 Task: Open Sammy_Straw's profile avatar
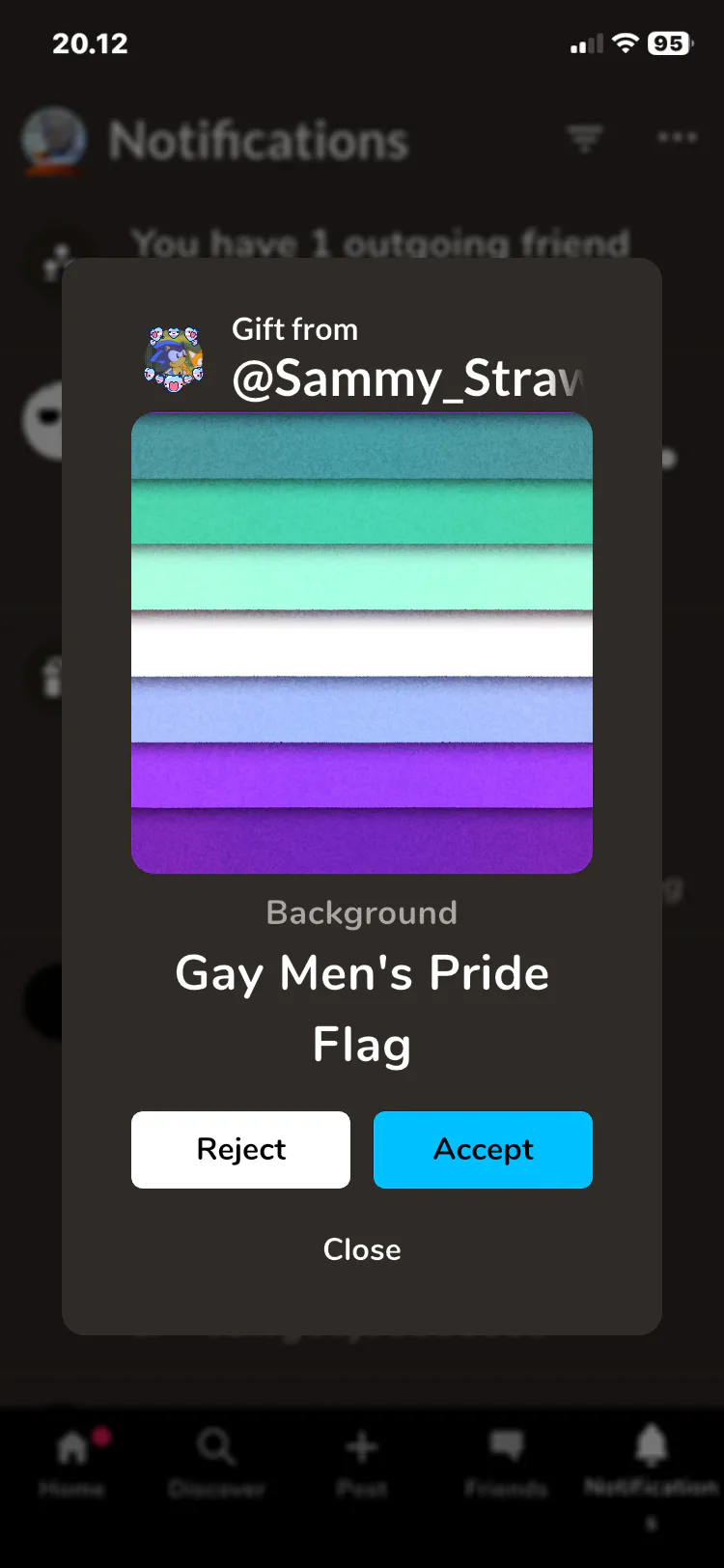[174, 358]
